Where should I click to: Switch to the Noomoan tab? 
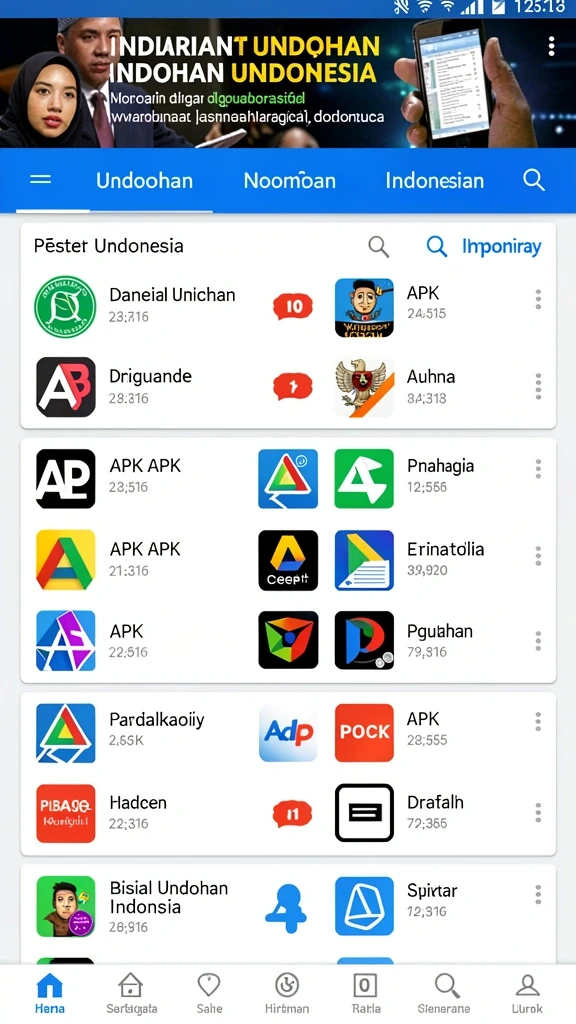289,181
